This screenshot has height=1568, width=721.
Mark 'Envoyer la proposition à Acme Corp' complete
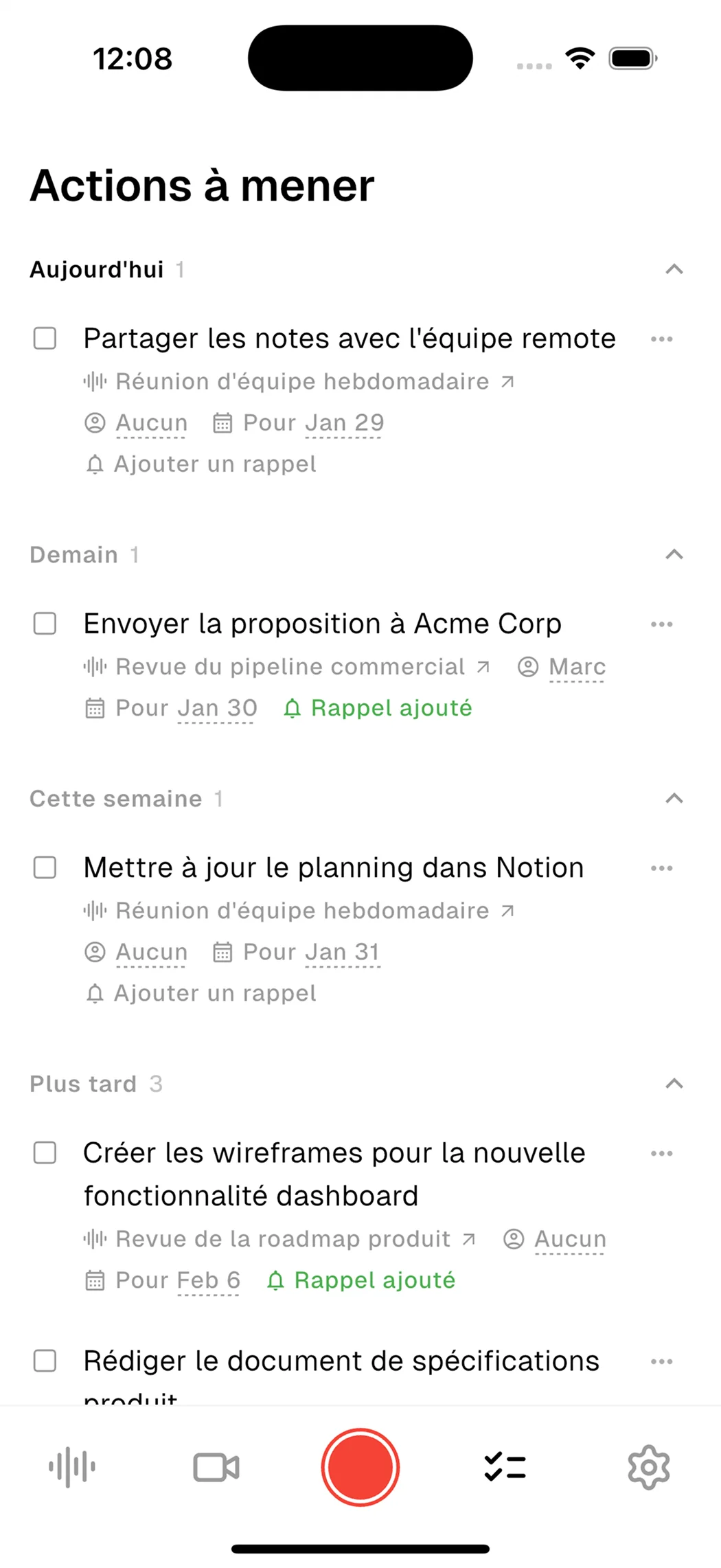click(45, 624)
